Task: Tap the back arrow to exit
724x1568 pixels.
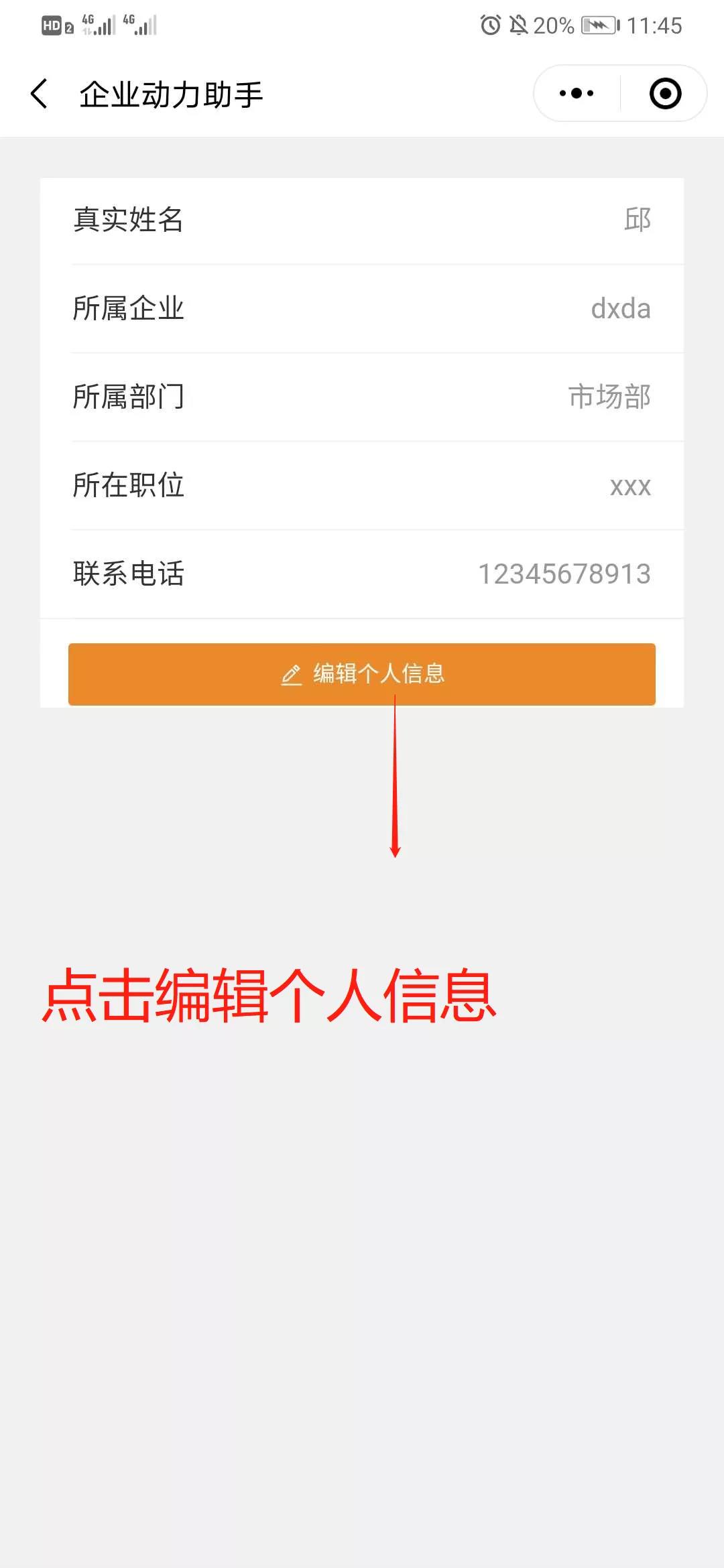Action: [38, 93]
